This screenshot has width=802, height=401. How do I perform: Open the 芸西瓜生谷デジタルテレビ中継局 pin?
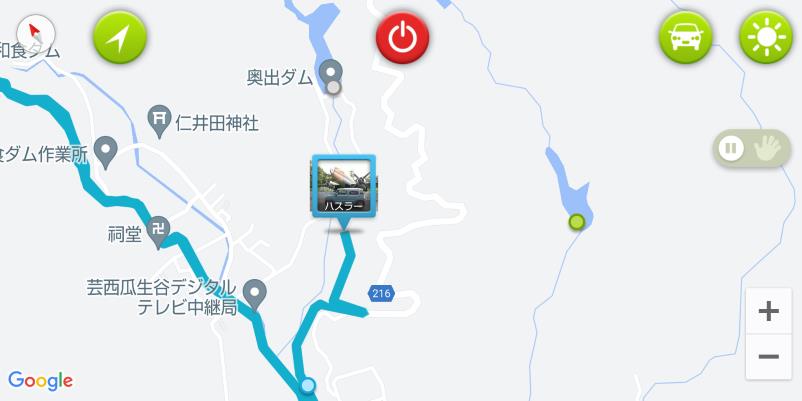click(x=256, y=293)
